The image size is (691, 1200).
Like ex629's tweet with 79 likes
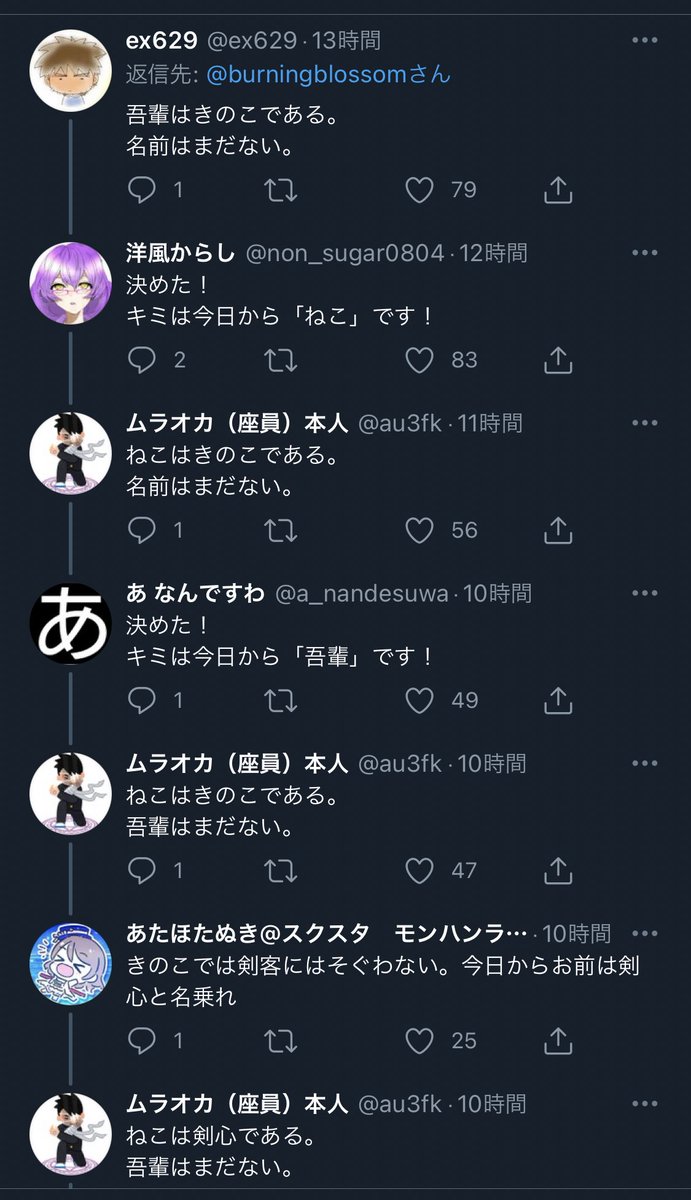419,190
